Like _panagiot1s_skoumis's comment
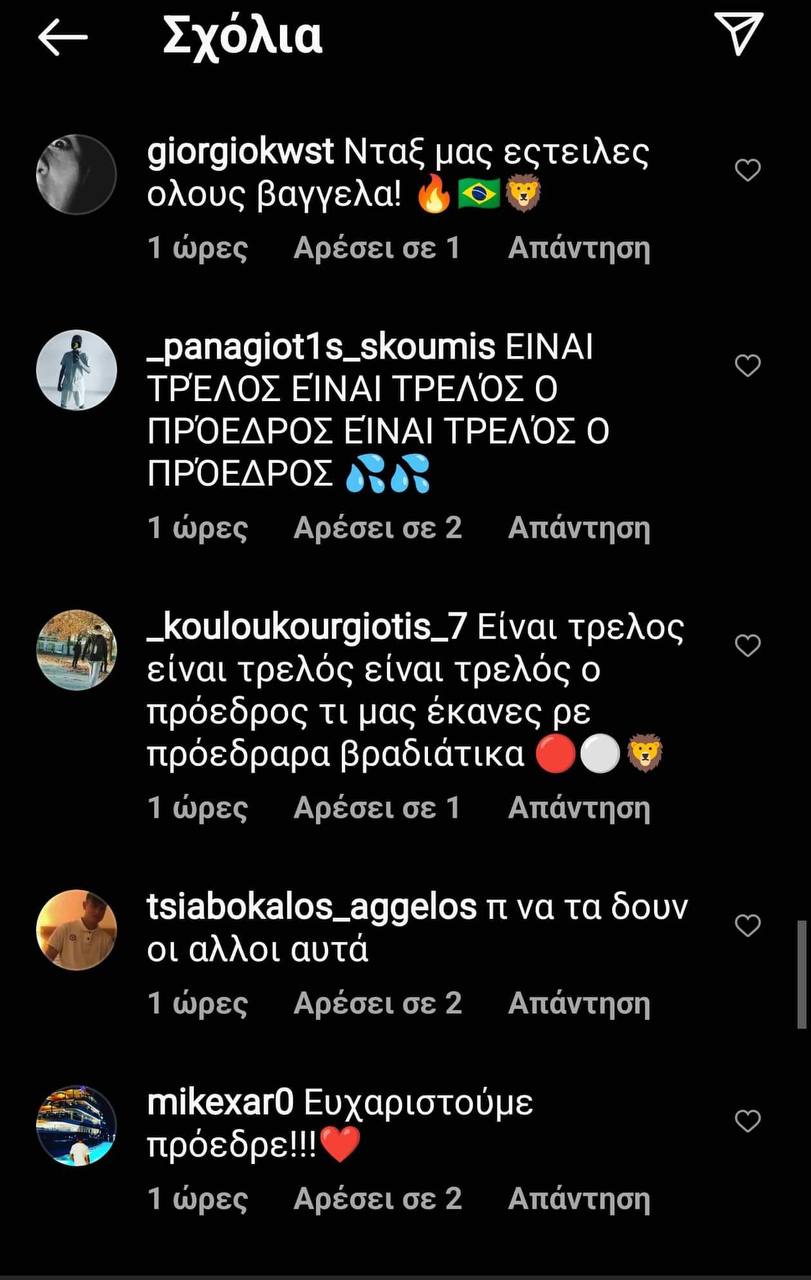The width and height of the screenshot is (811, 1280). 748,366
